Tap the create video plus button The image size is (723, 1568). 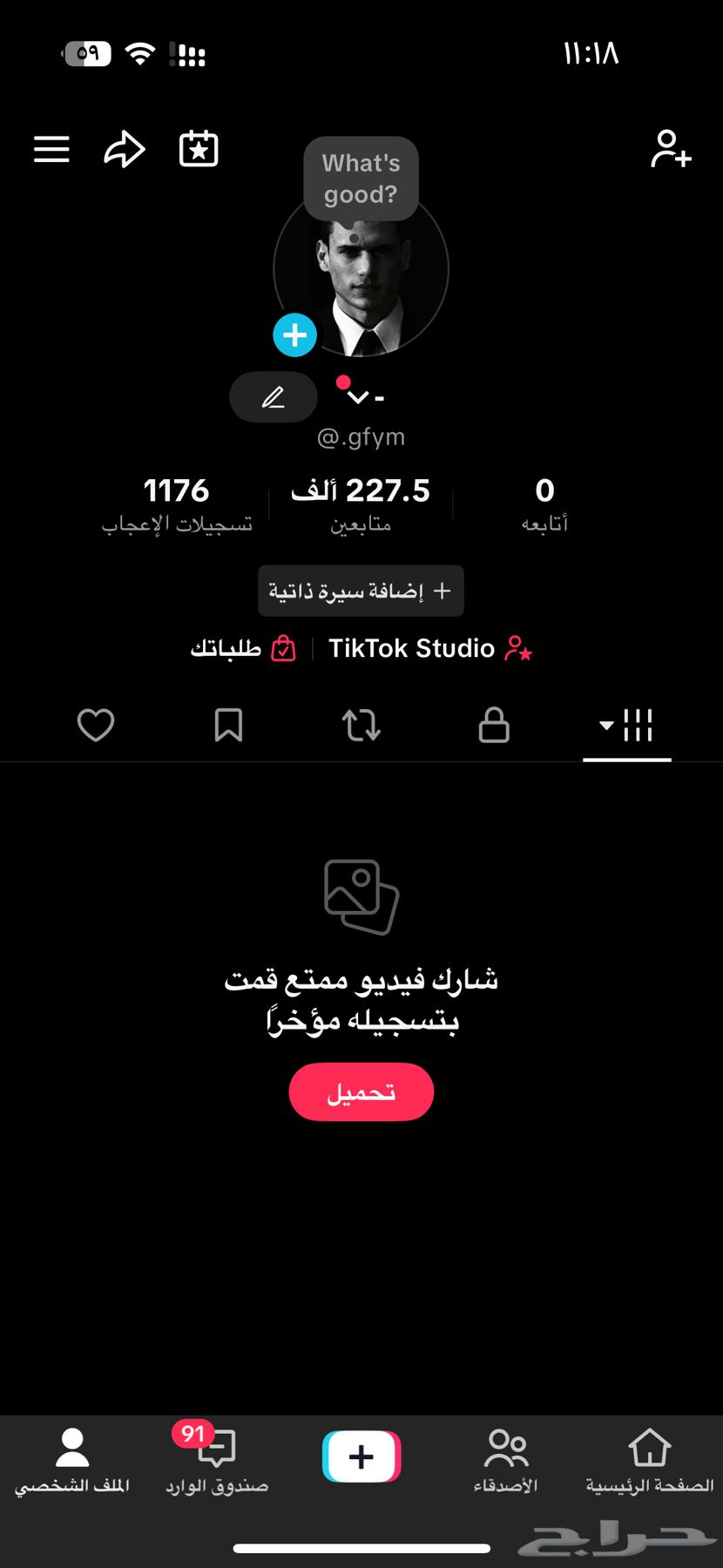click(x=361, y=1456)
